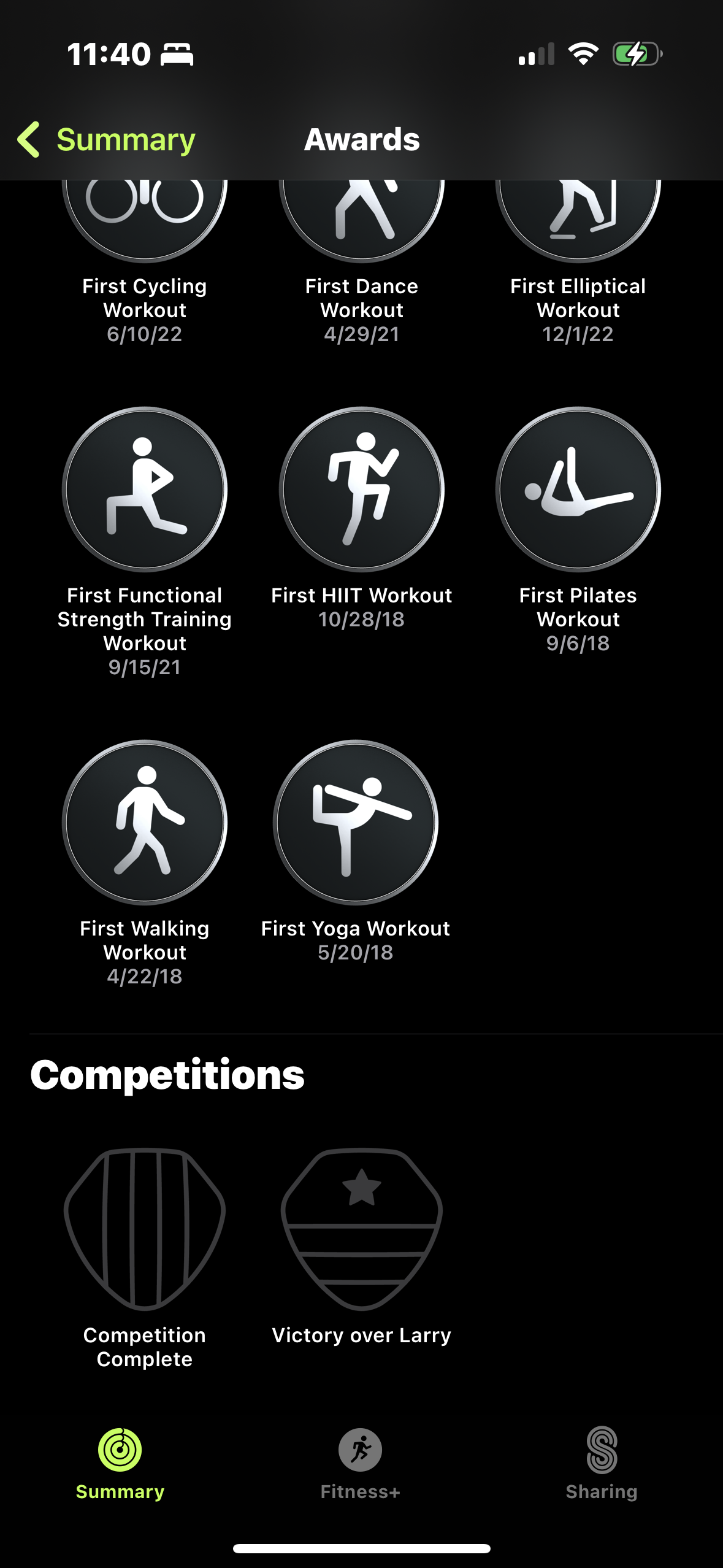Open First Yoga Workout award
The image size is (723, 1568).
(356, 822)
